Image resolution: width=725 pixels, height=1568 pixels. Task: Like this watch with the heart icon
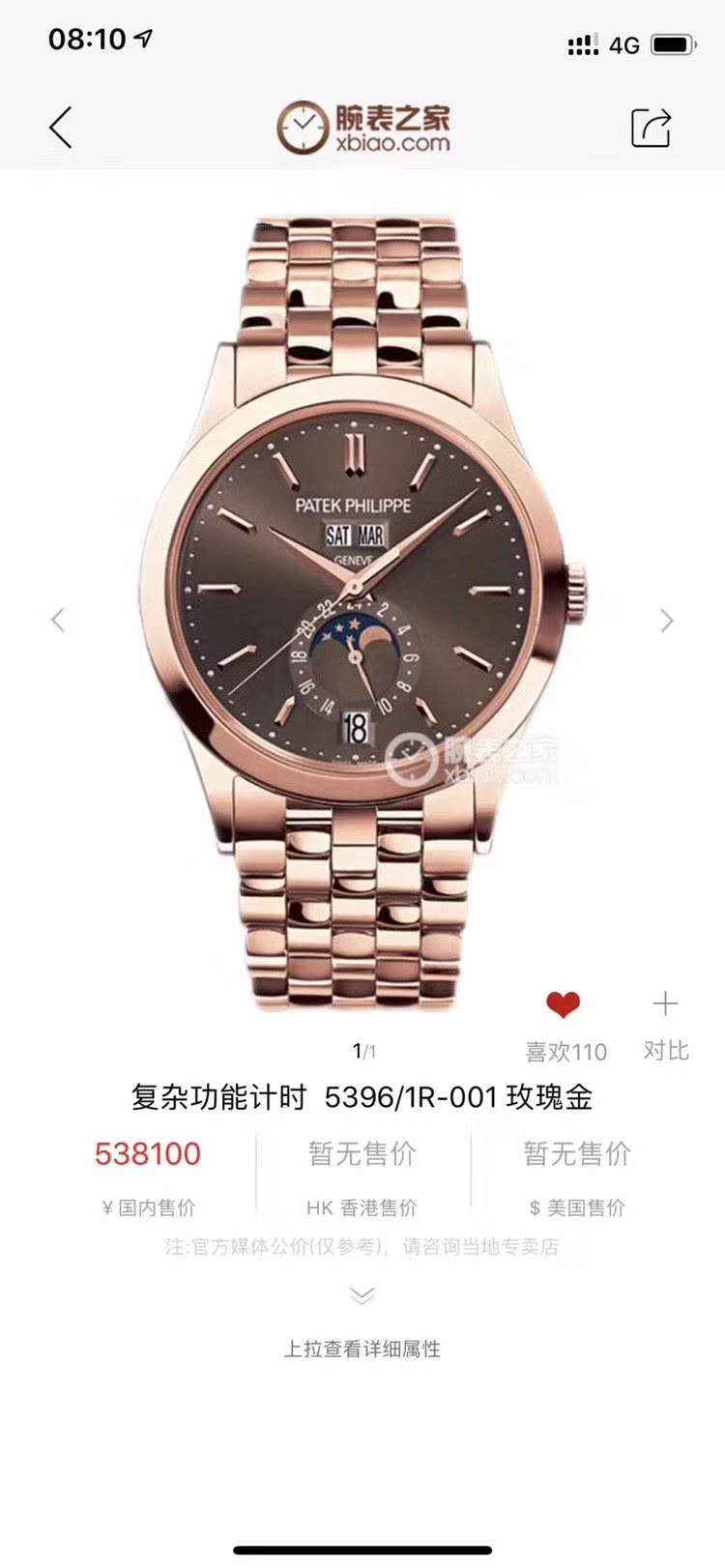click(x=563, y=1005)
